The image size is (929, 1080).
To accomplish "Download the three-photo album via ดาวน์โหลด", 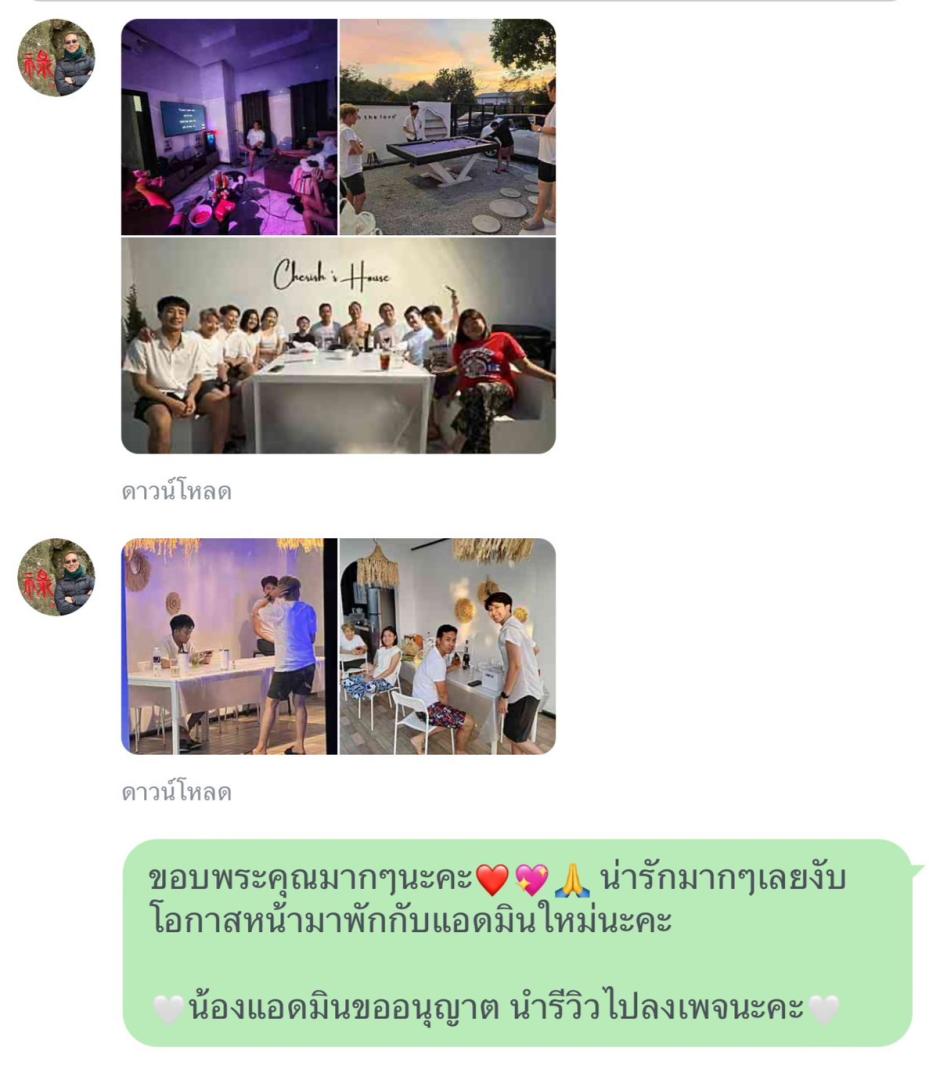I will pos(176,491).
